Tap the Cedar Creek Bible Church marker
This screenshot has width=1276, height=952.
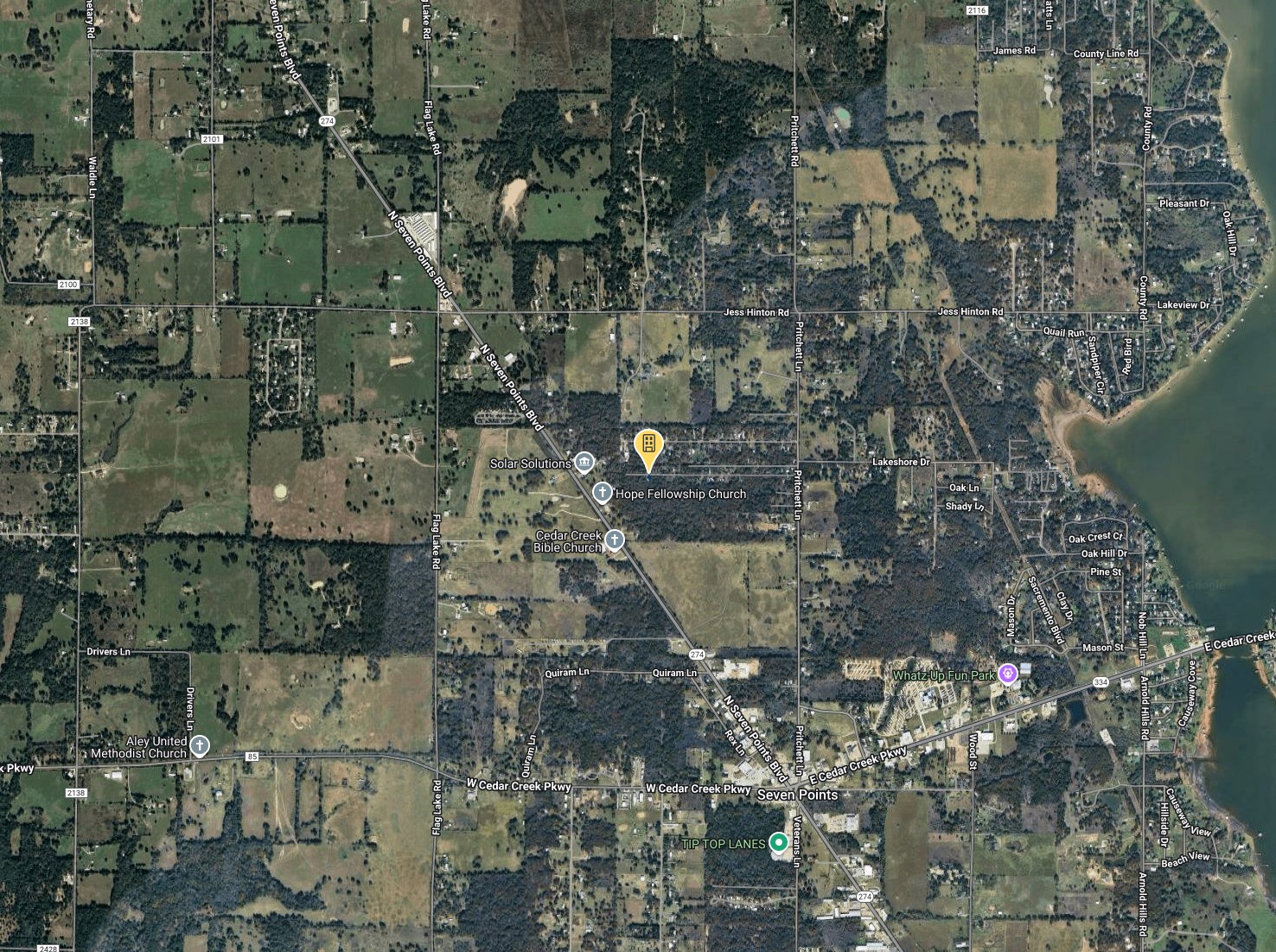(x=614, y=541)
